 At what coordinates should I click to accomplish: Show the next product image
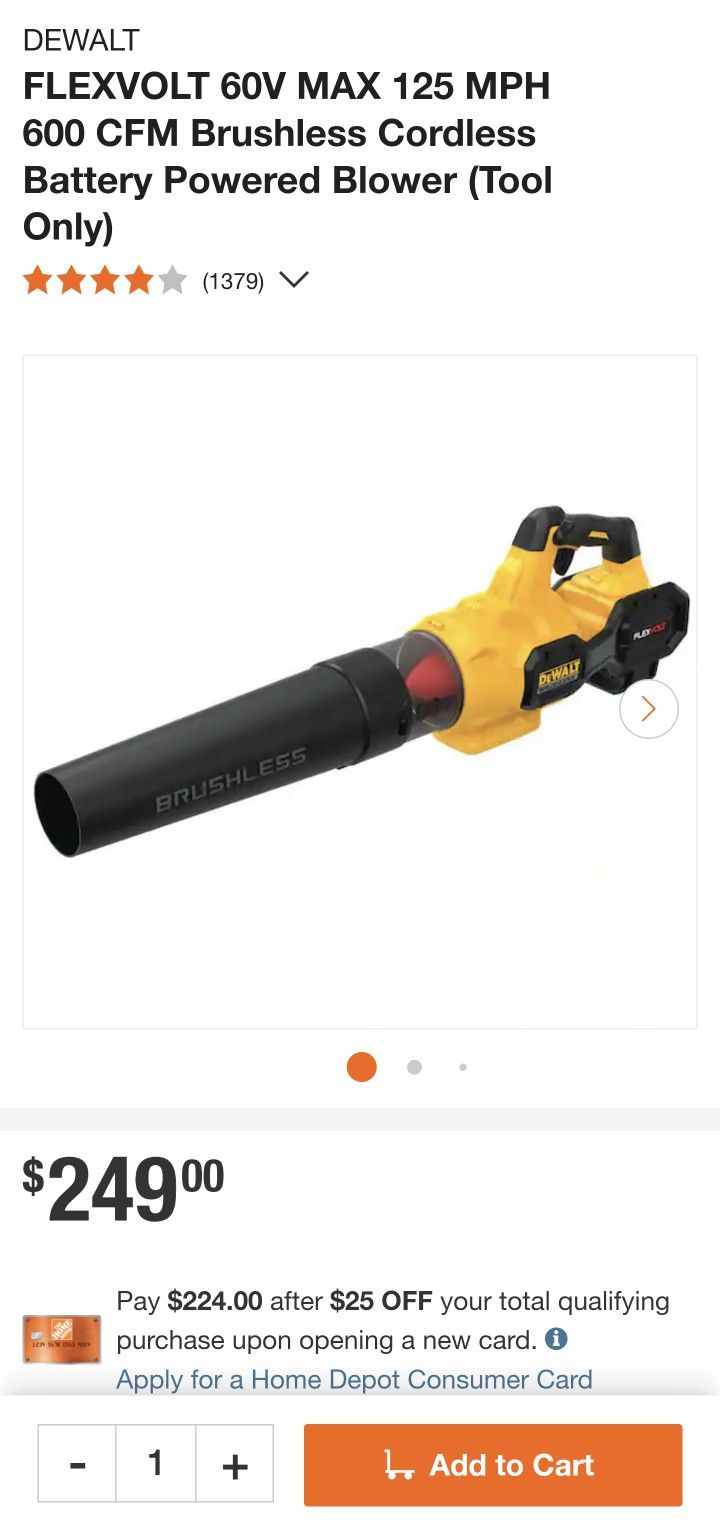(x=648, y=709)
